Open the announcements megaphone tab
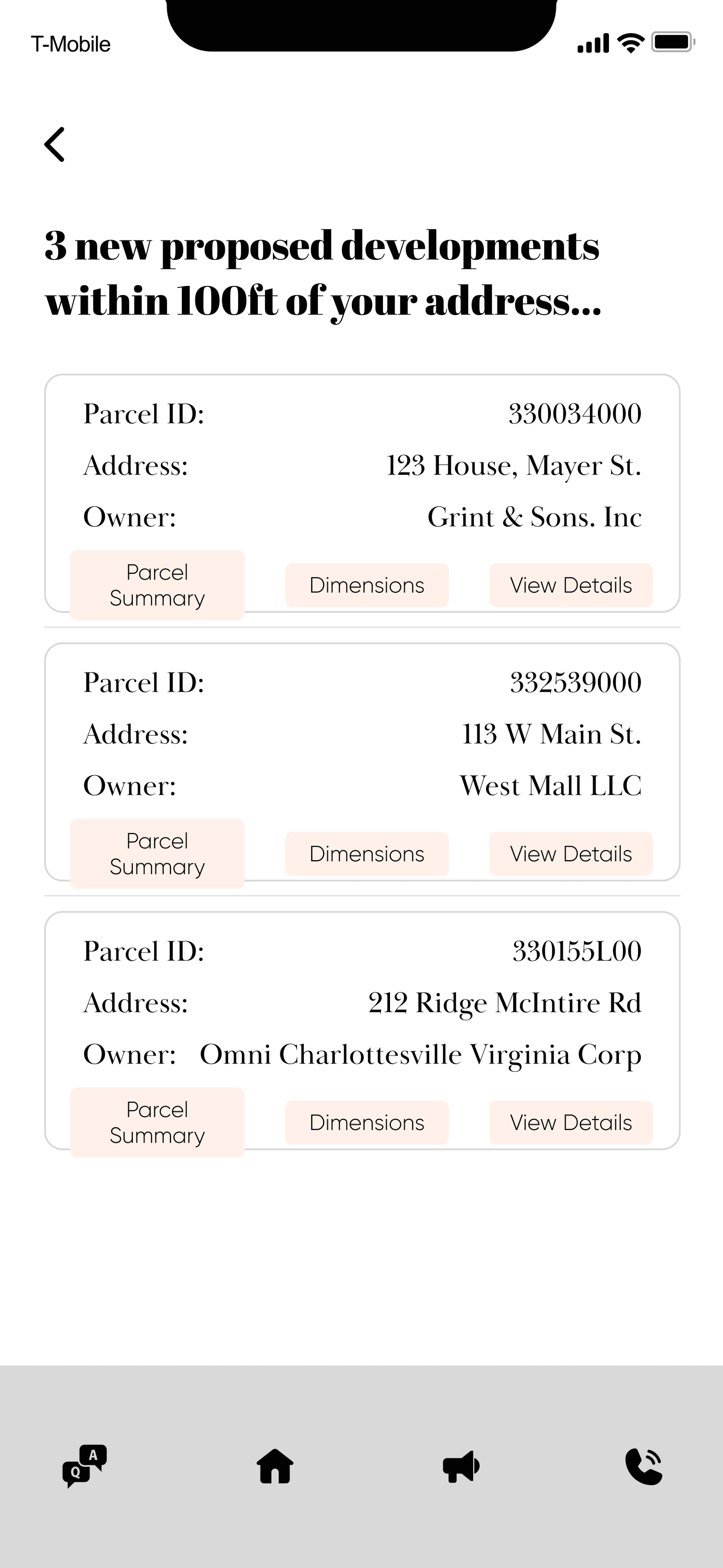The width and height of the screenshot is (723, 1568). pos(461,1466)
